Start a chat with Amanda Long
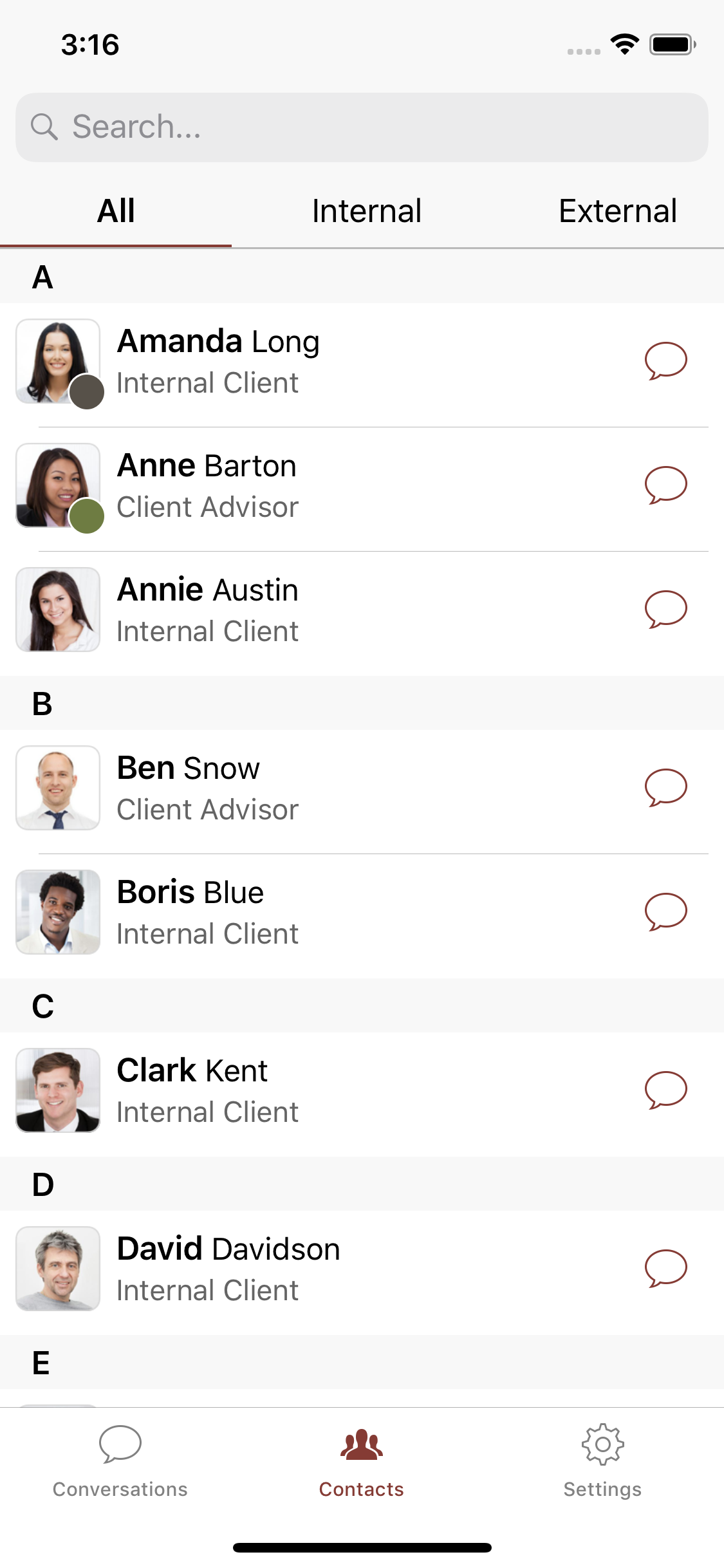This screenshot has width=724, height=1568. [665, 360]
